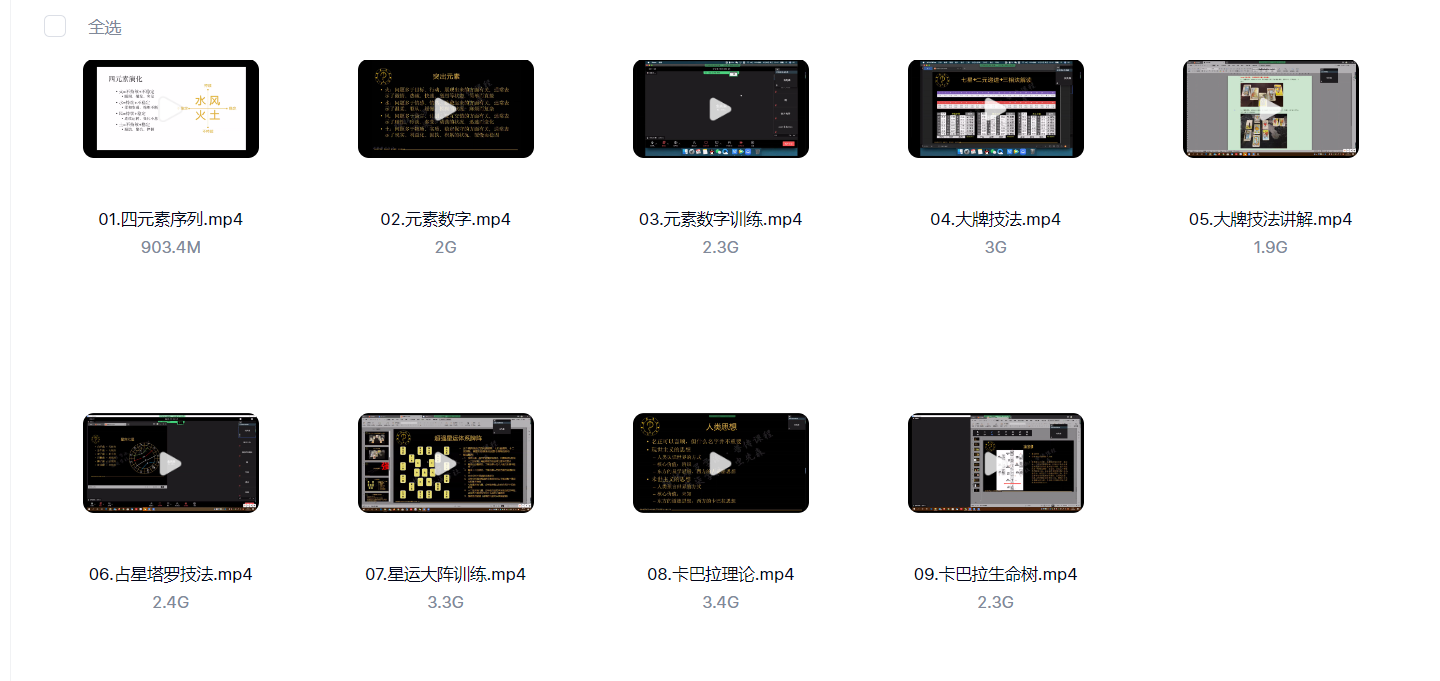Open 05.大牌技法讲解.mp4 video
The image size is (1440, 681).
(1270, 109)
